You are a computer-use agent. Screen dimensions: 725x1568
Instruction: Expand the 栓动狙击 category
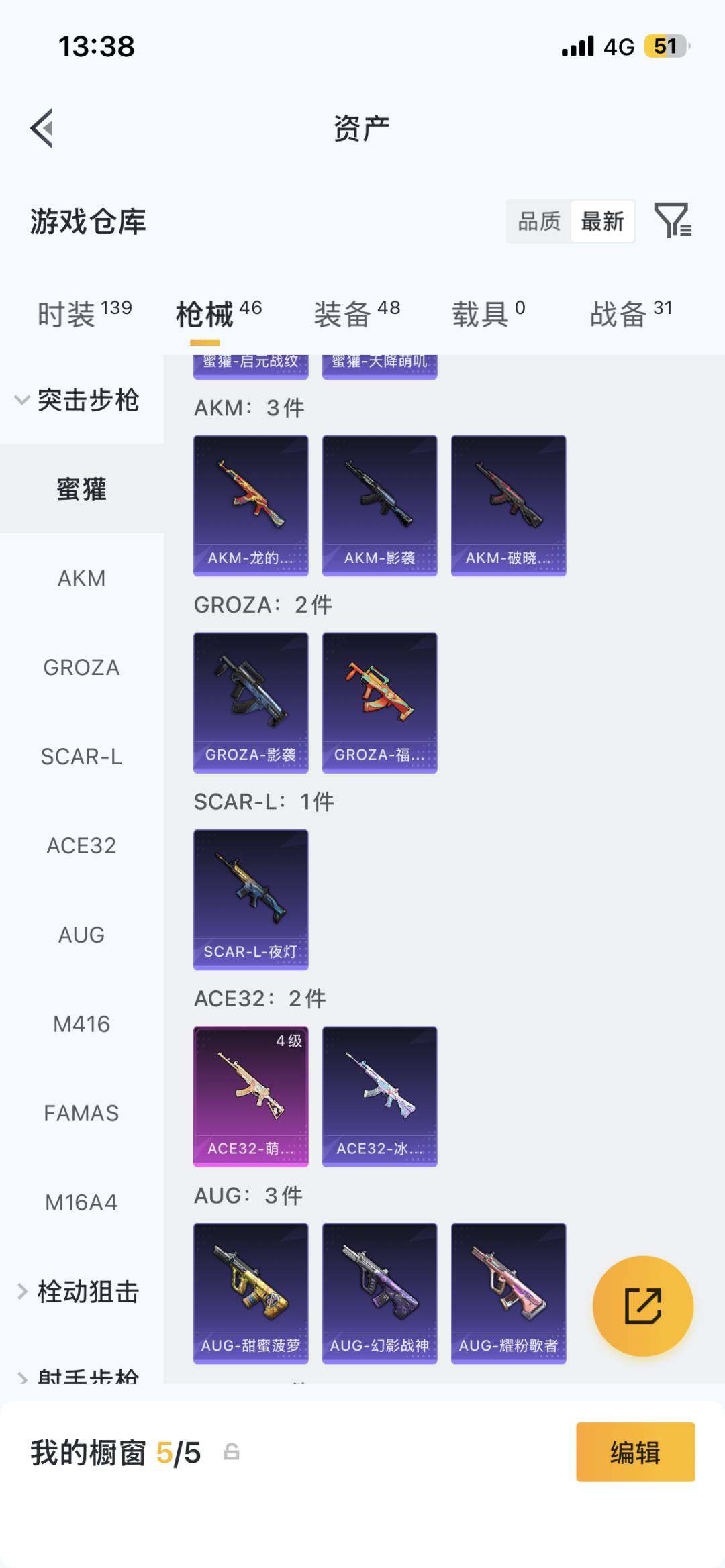[77, 1292]
